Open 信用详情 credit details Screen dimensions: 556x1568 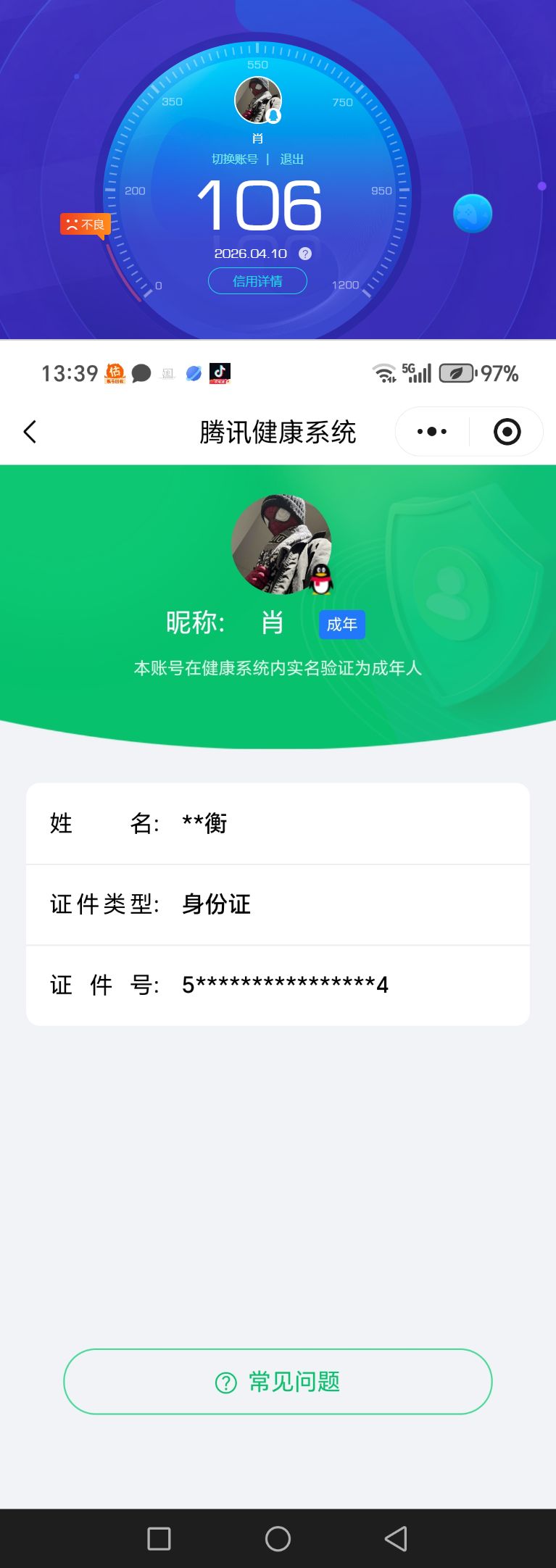coord(257,280)
